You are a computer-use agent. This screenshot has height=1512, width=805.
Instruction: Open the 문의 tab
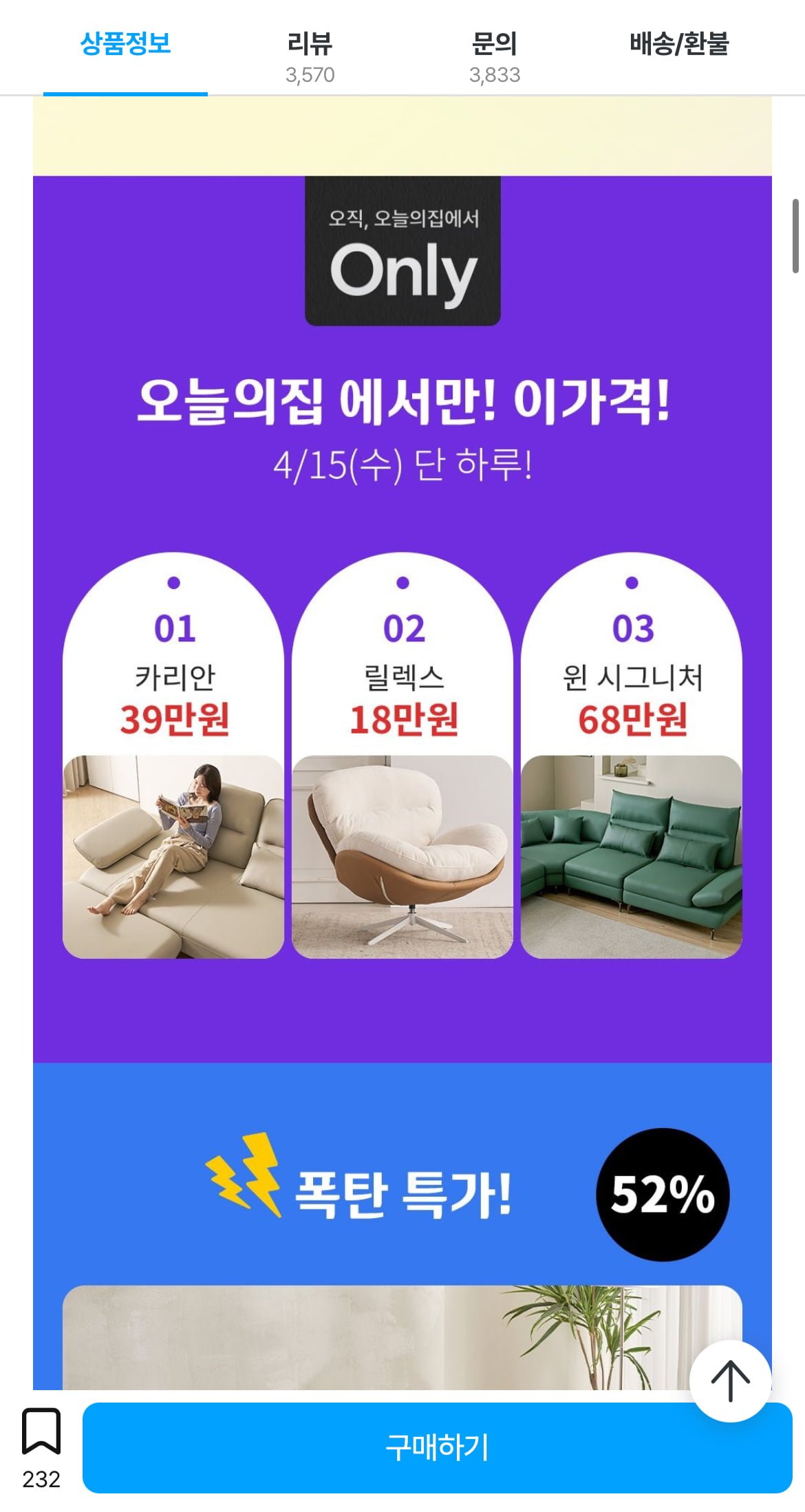tap(494, 55)
